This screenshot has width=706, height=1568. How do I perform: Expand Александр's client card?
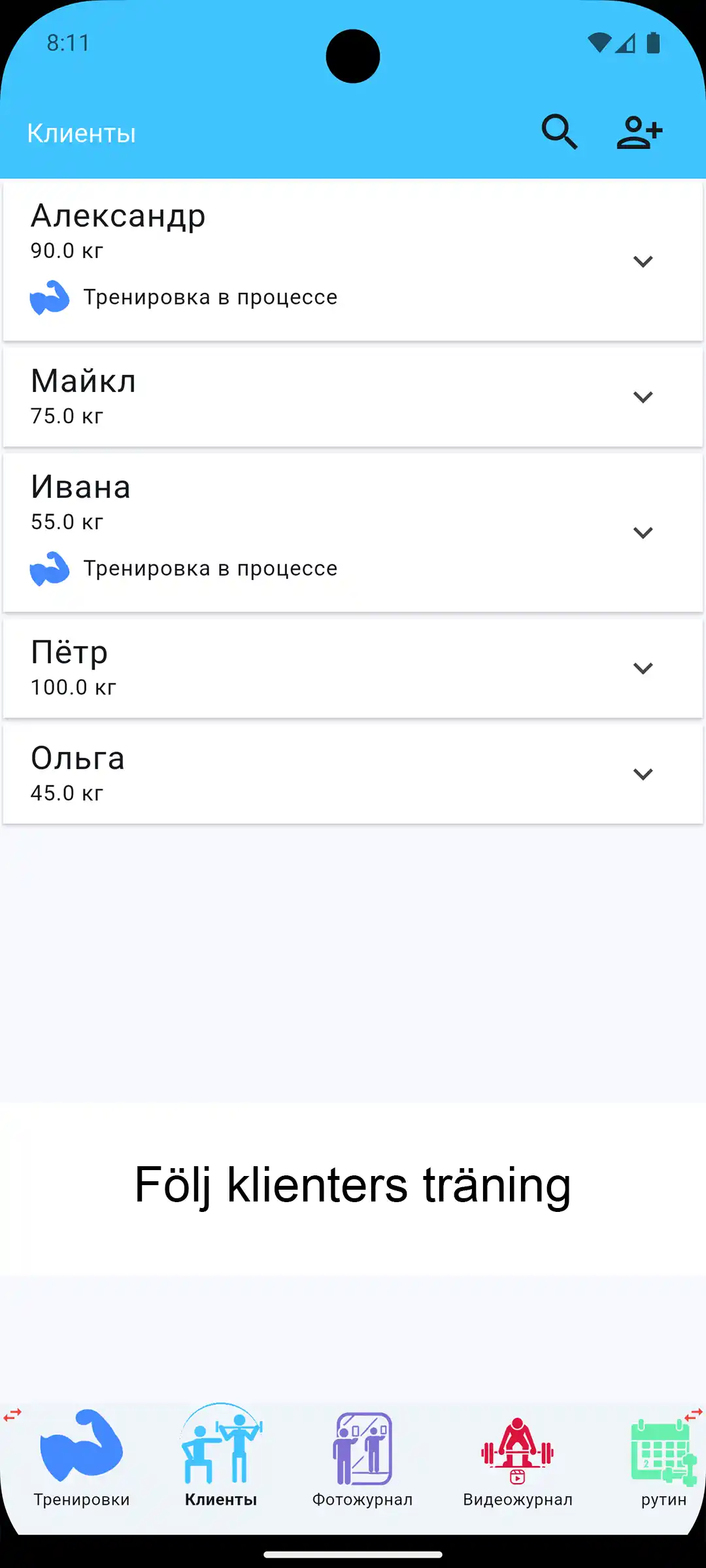coord(643,260)
